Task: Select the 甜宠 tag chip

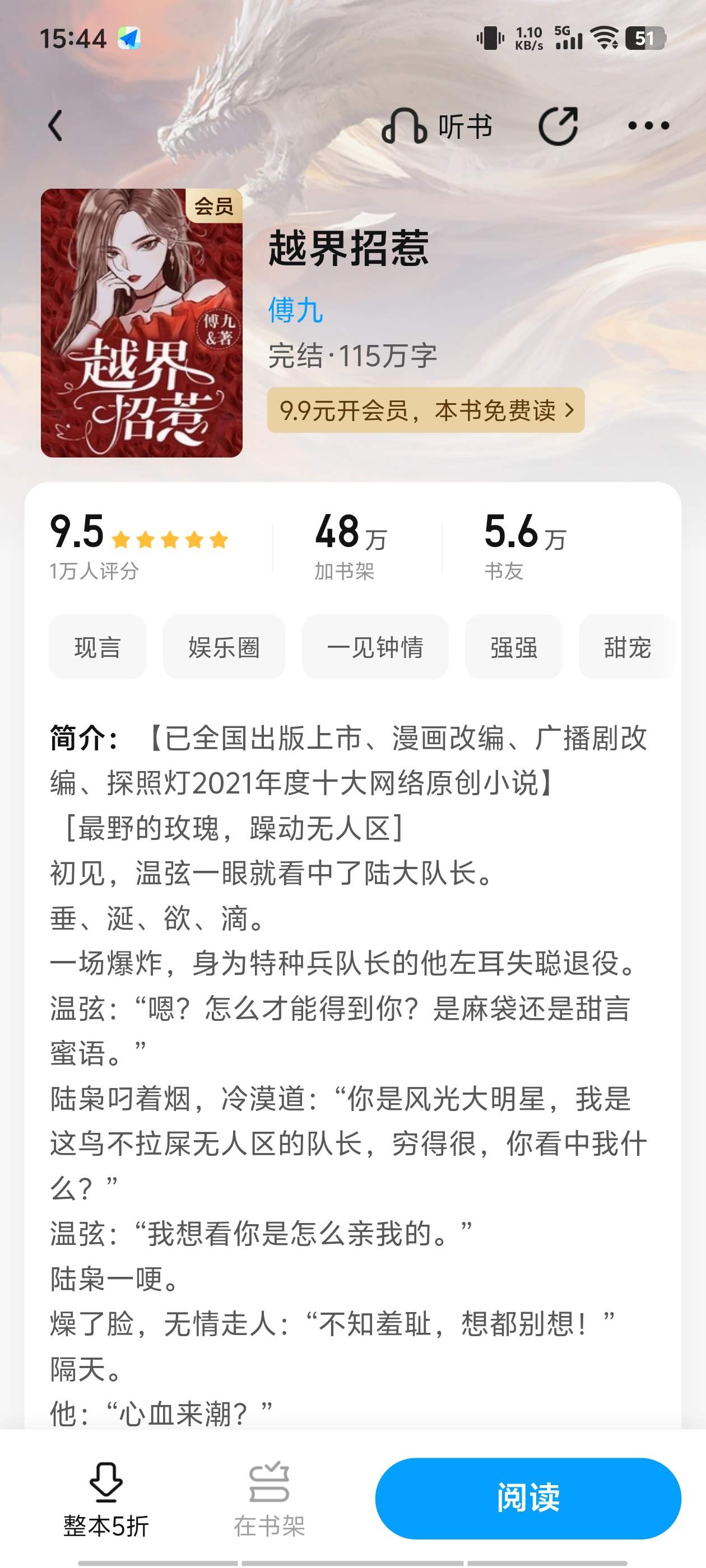Action: (628, 647)
